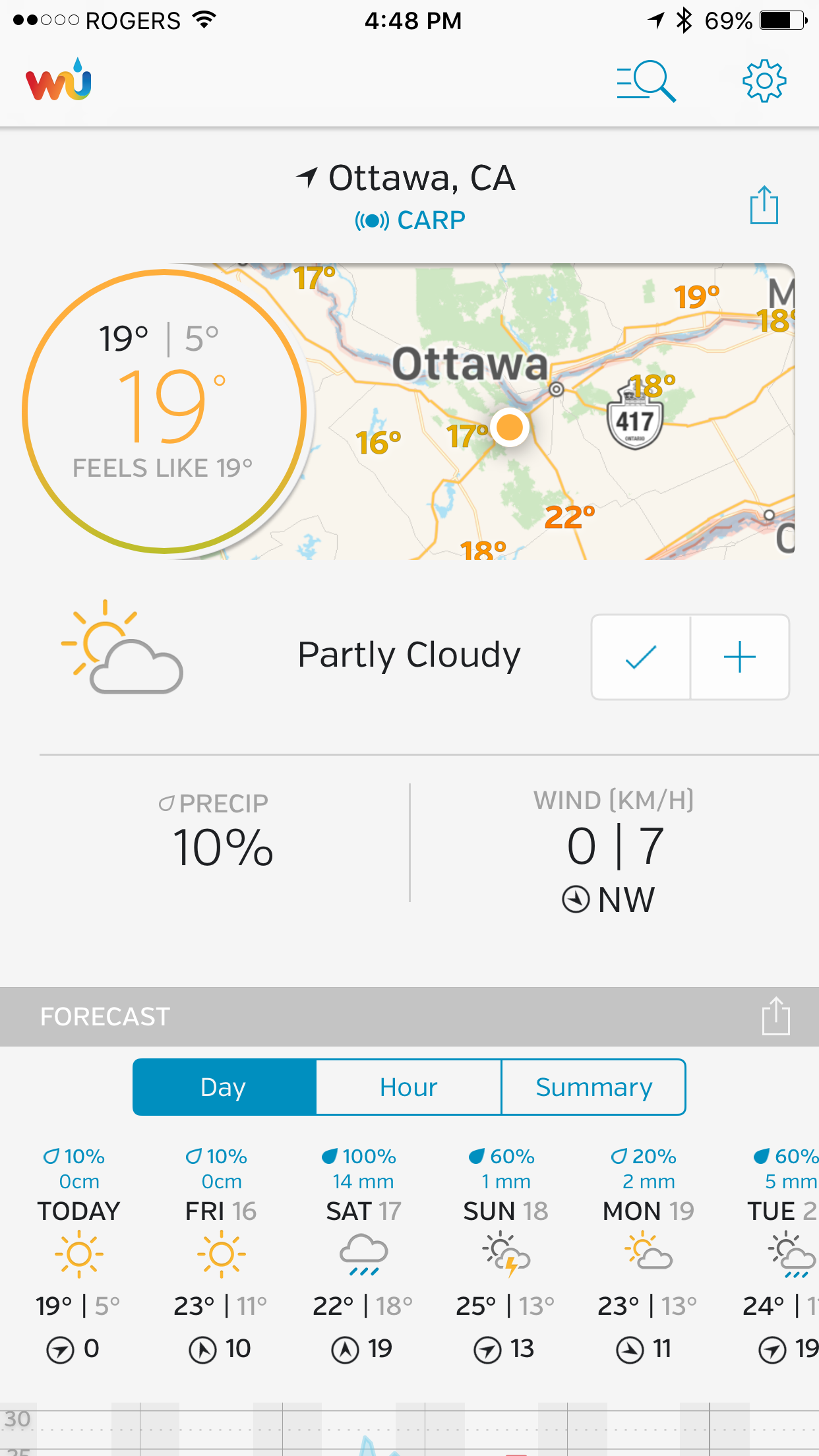
Task: Share Ottawa current conditions
Action: [764, 205]
